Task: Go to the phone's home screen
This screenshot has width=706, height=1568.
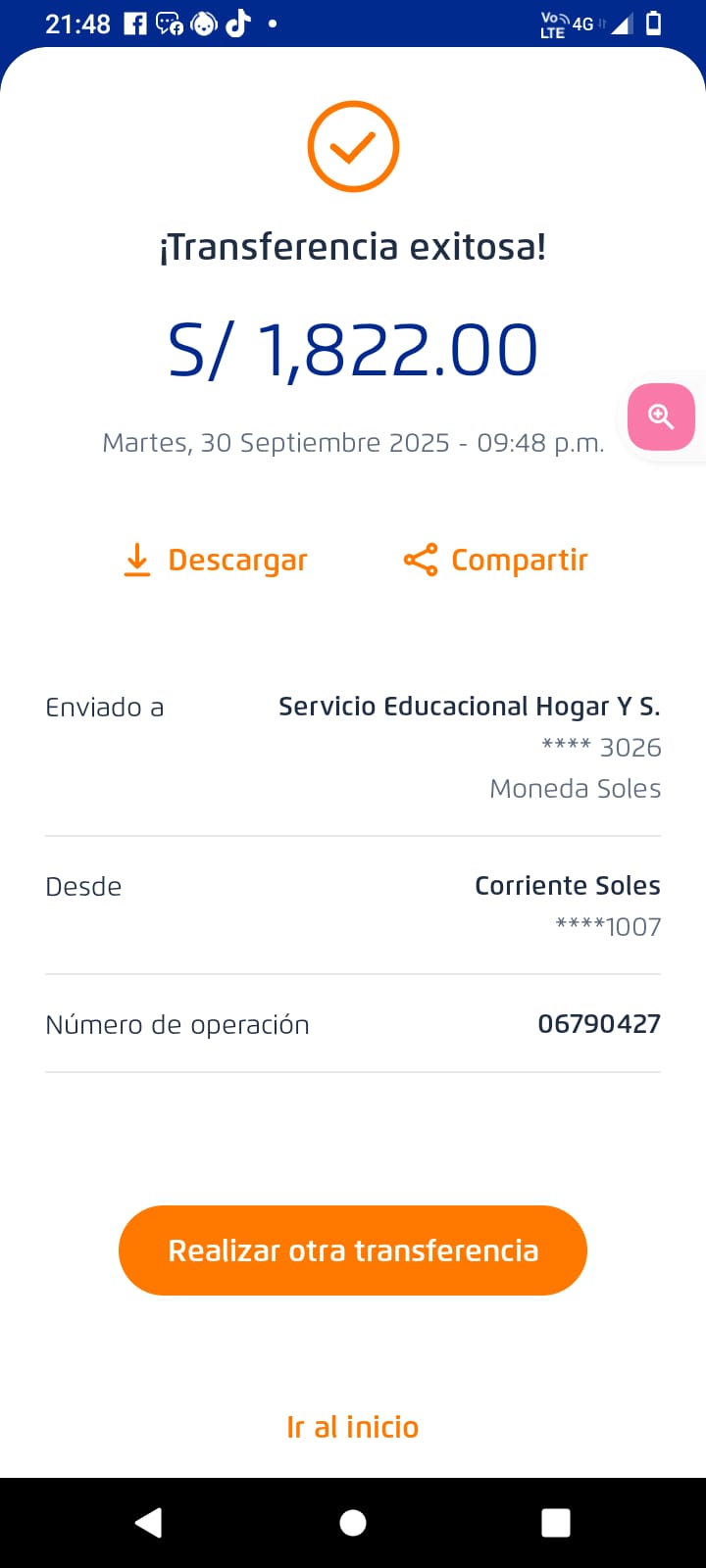Action: (x=353, y=1522)
